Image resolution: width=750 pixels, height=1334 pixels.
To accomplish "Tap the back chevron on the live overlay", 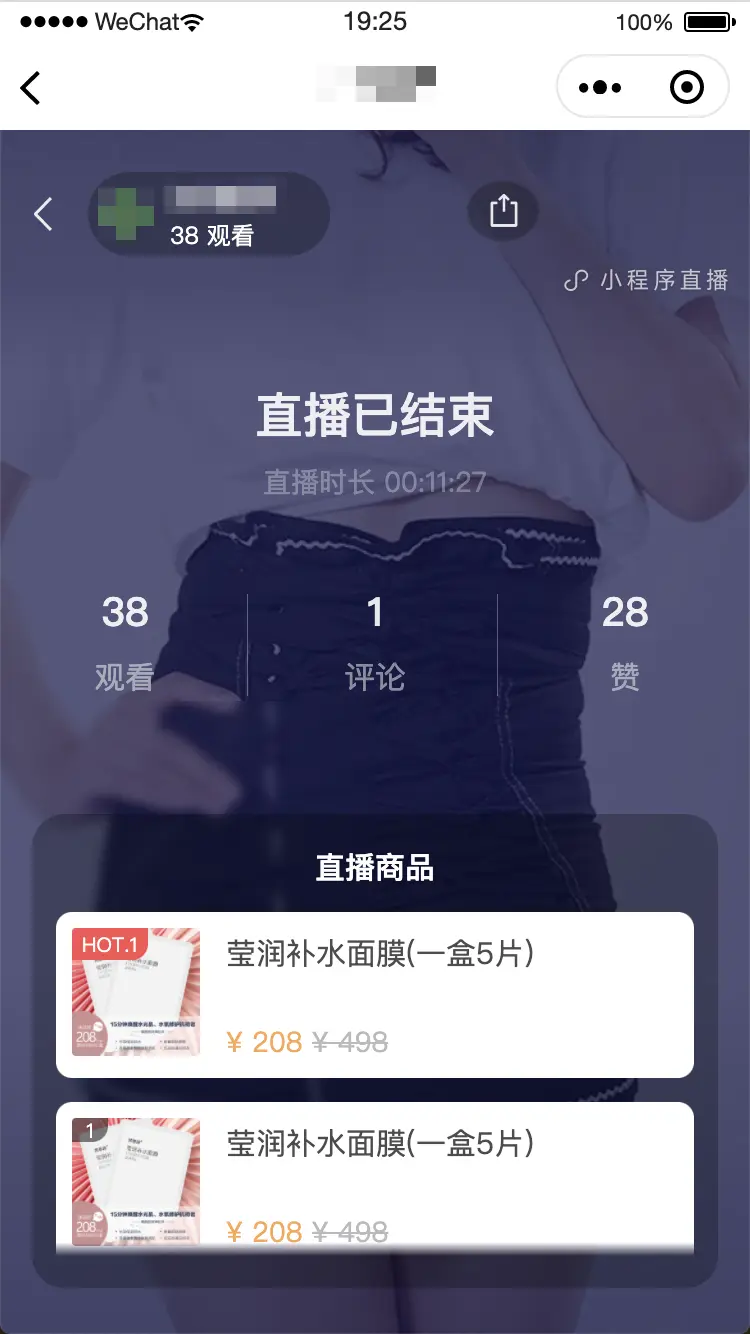I will 42,214.
